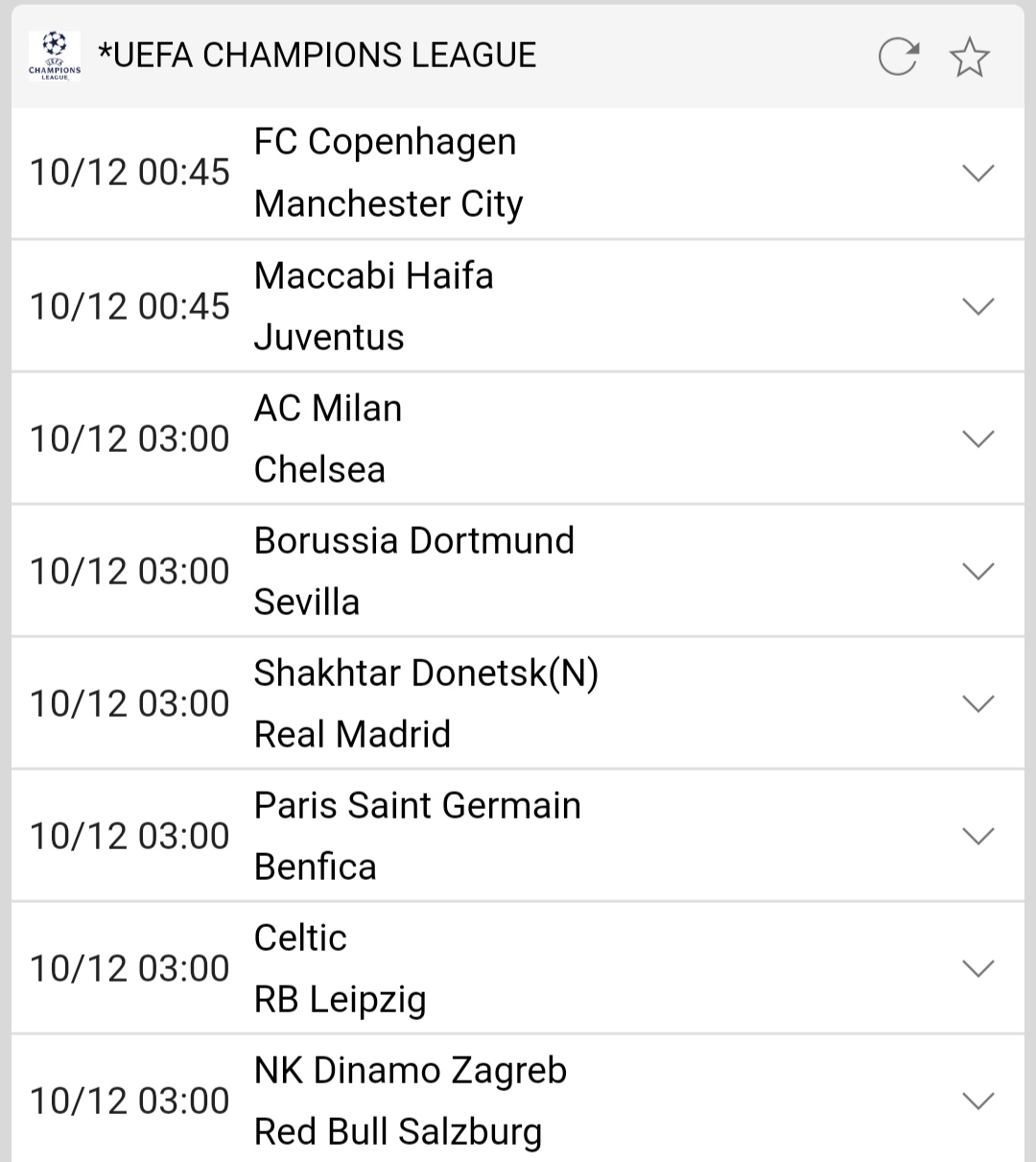Viewport: 1036px width, 1162px height.
Task: Favorite the UEFA Champions League with star
Action: 969,57
